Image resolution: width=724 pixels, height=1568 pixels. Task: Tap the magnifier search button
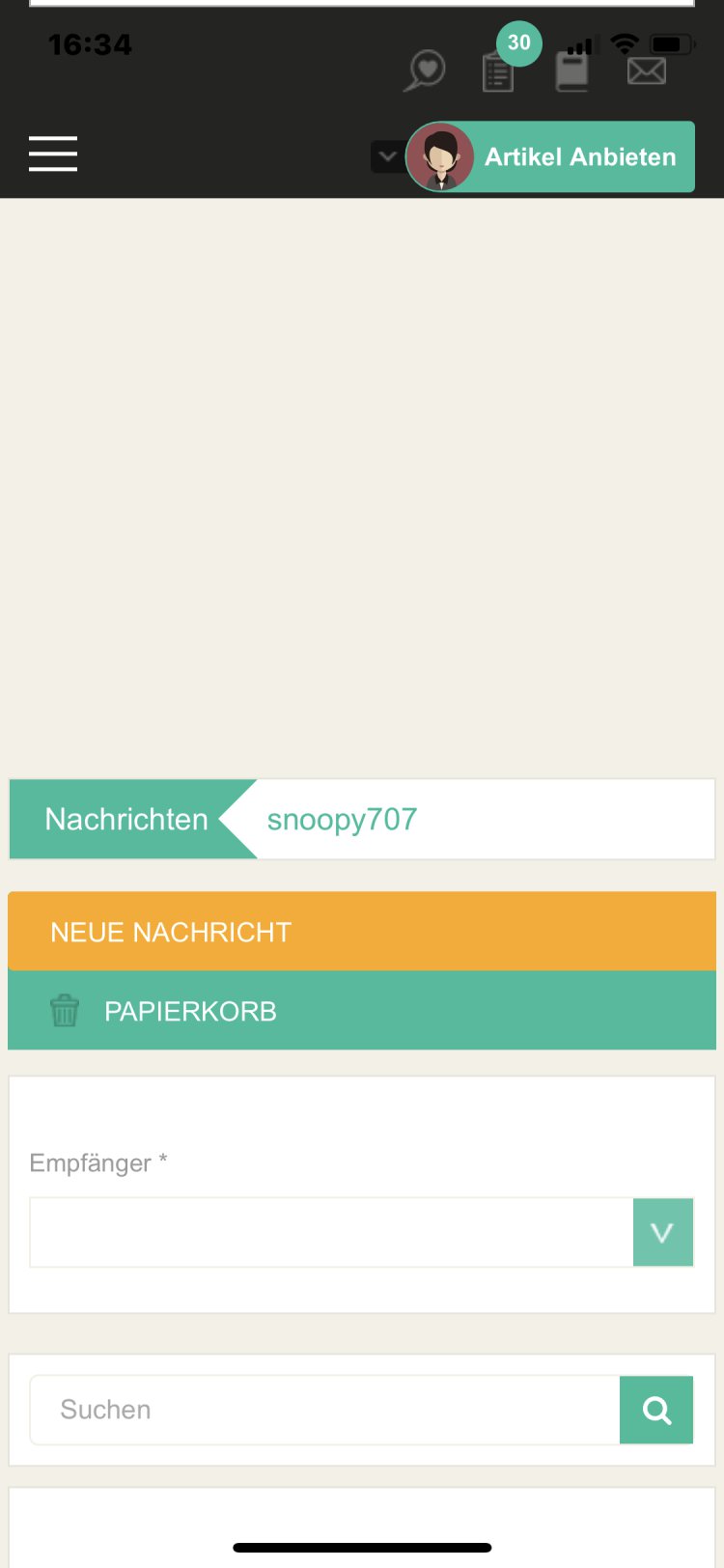[x=656, y=1410]
